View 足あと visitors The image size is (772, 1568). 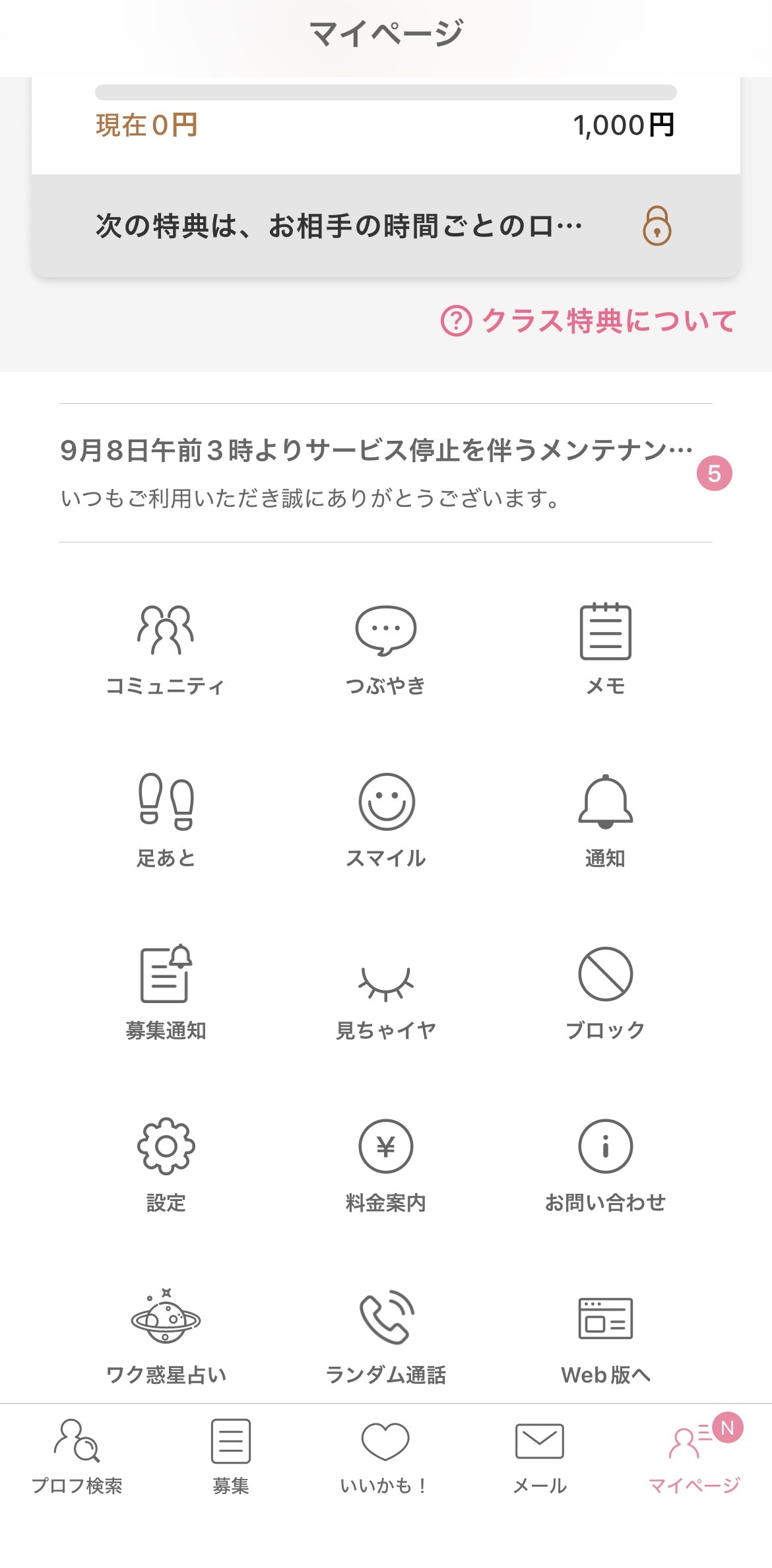pyautogui.click(x=166, y=821)
